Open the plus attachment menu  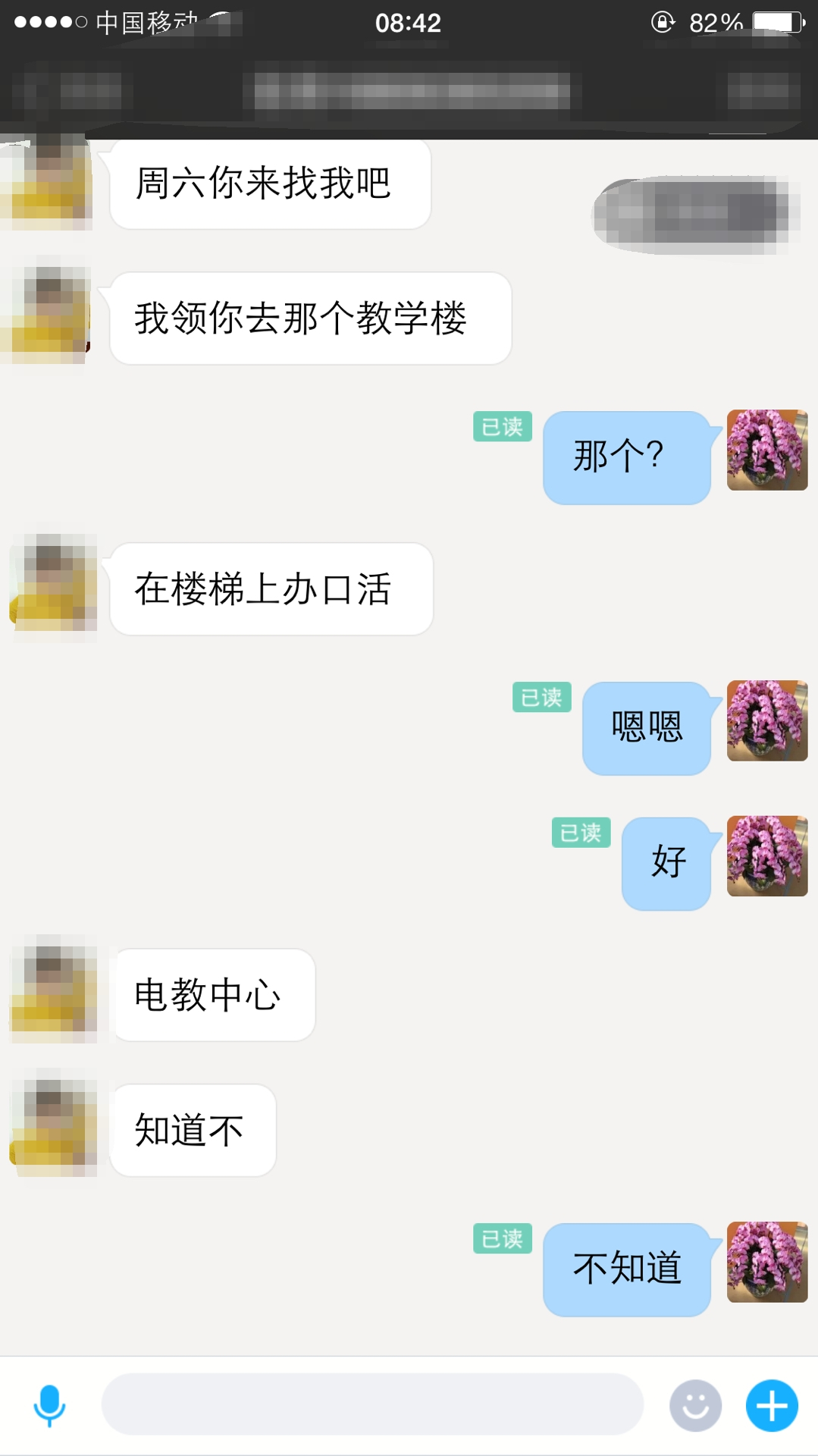tap(772, 1405)
